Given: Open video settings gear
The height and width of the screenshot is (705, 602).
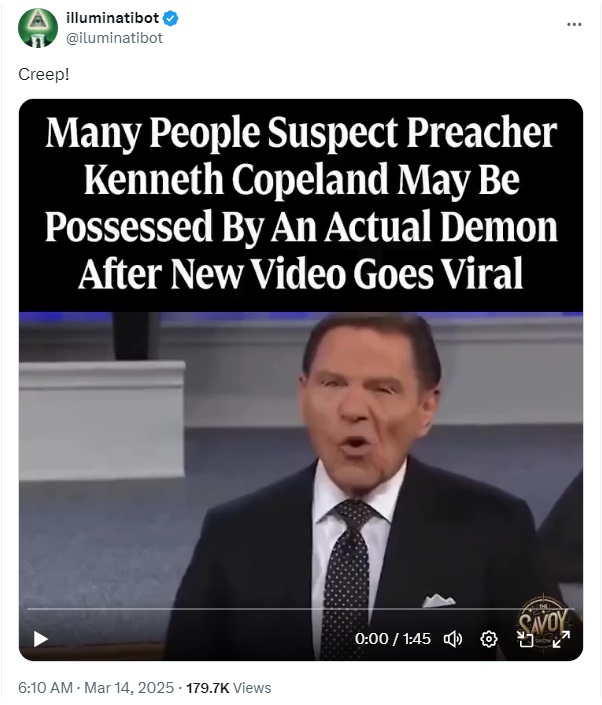Looking at the screenshot, I should 489,638.
